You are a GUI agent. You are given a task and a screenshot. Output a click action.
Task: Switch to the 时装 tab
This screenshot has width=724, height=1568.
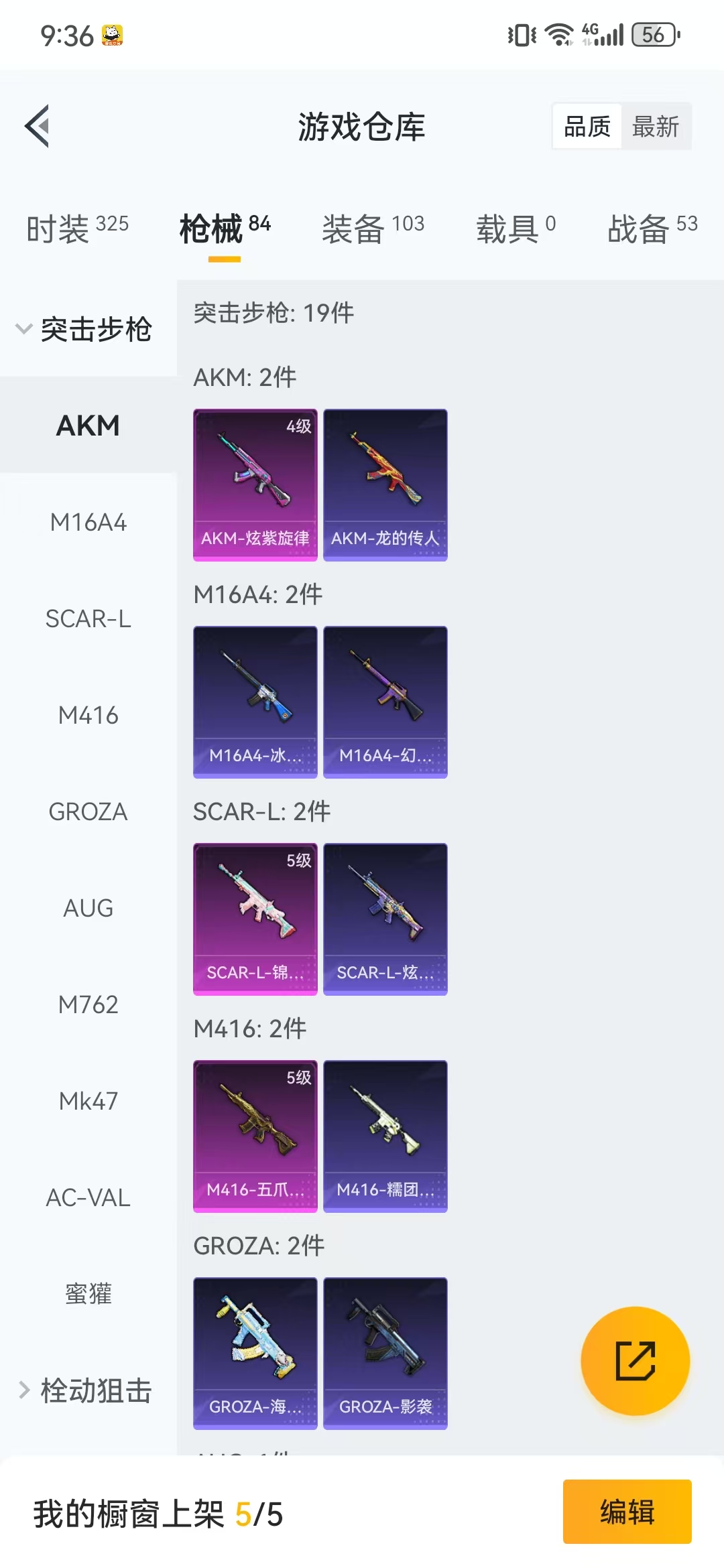78,229
